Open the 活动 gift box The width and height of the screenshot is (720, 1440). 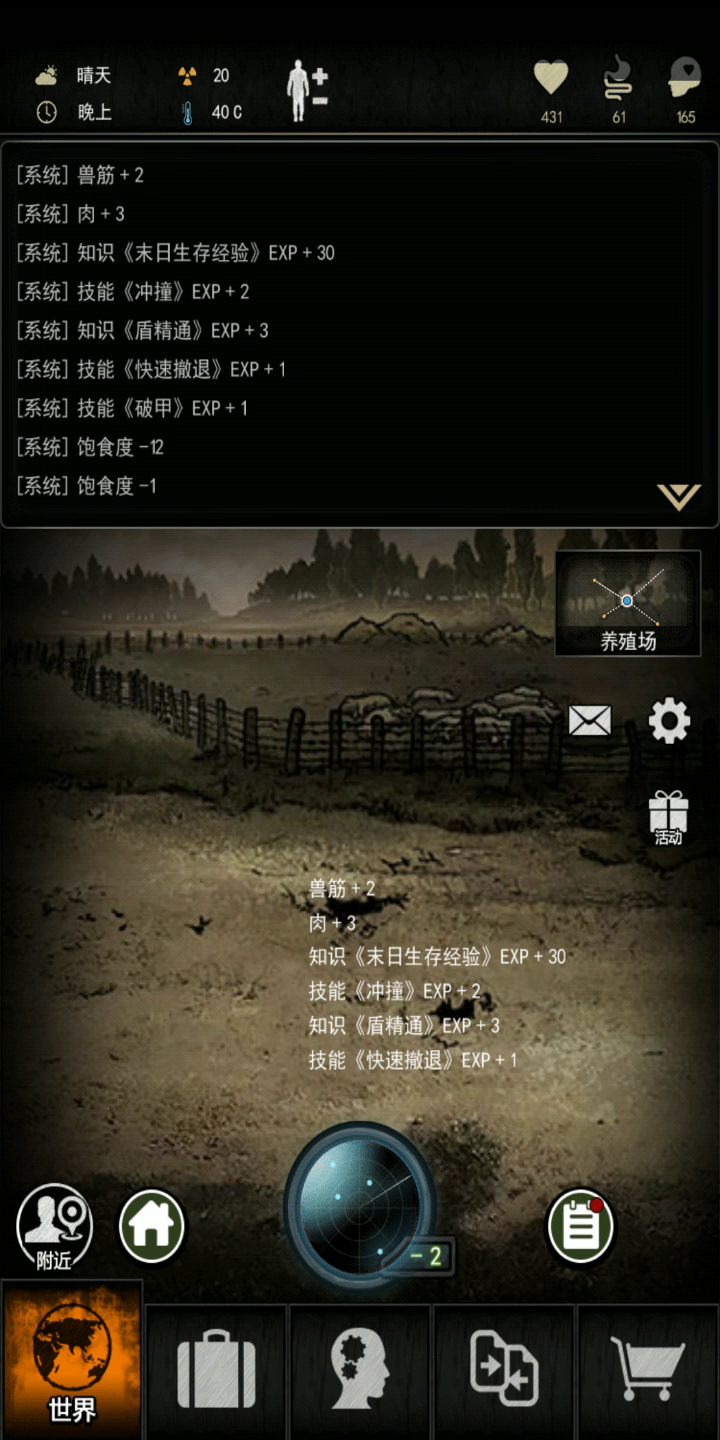(x=668, y=818)
